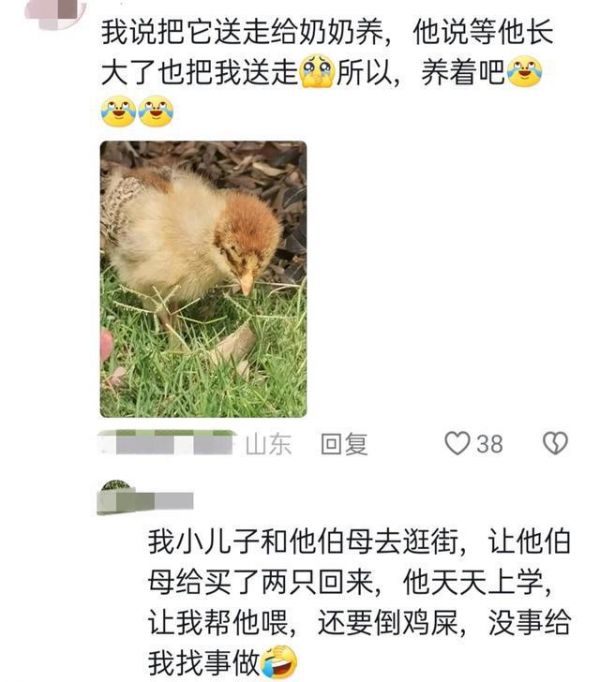Like the comment with 38 likes
This screenshot has width=600, height=682.
pyautogui.click(x=458, y=444)
